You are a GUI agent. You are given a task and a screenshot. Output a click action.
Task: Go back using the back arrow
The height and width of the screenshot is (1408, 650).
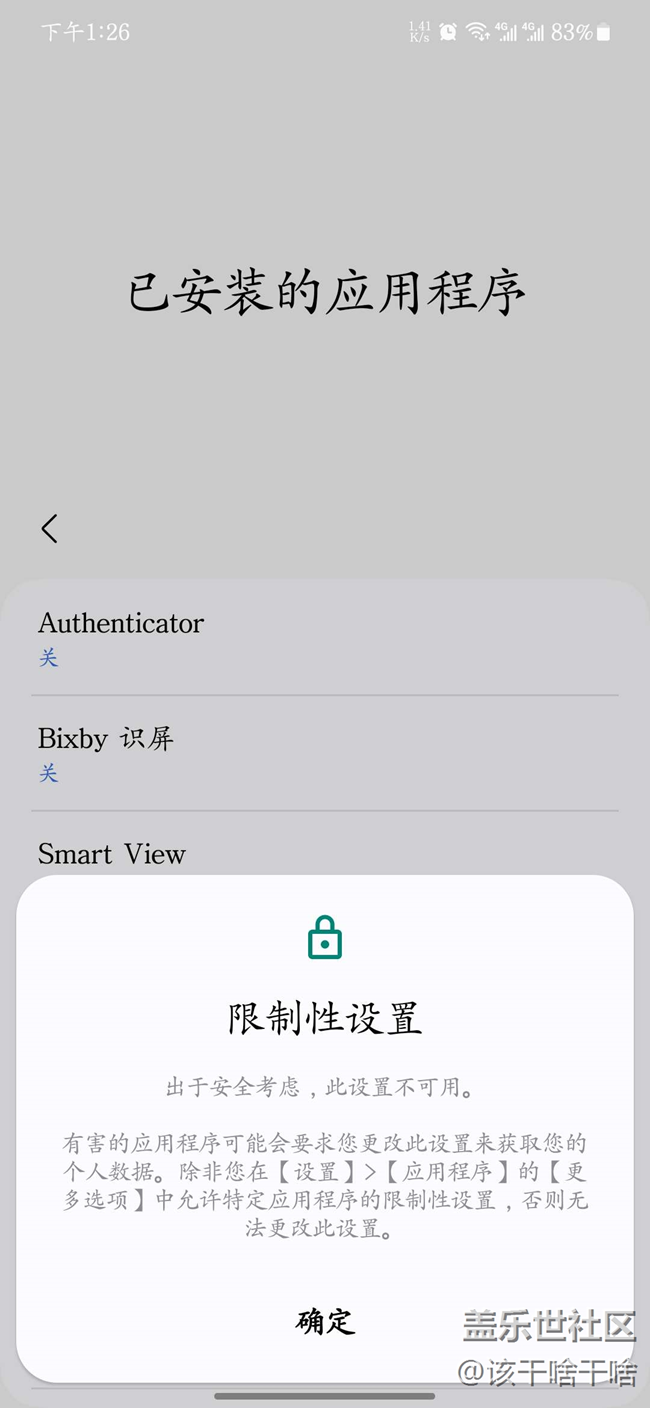pos(50,528)
